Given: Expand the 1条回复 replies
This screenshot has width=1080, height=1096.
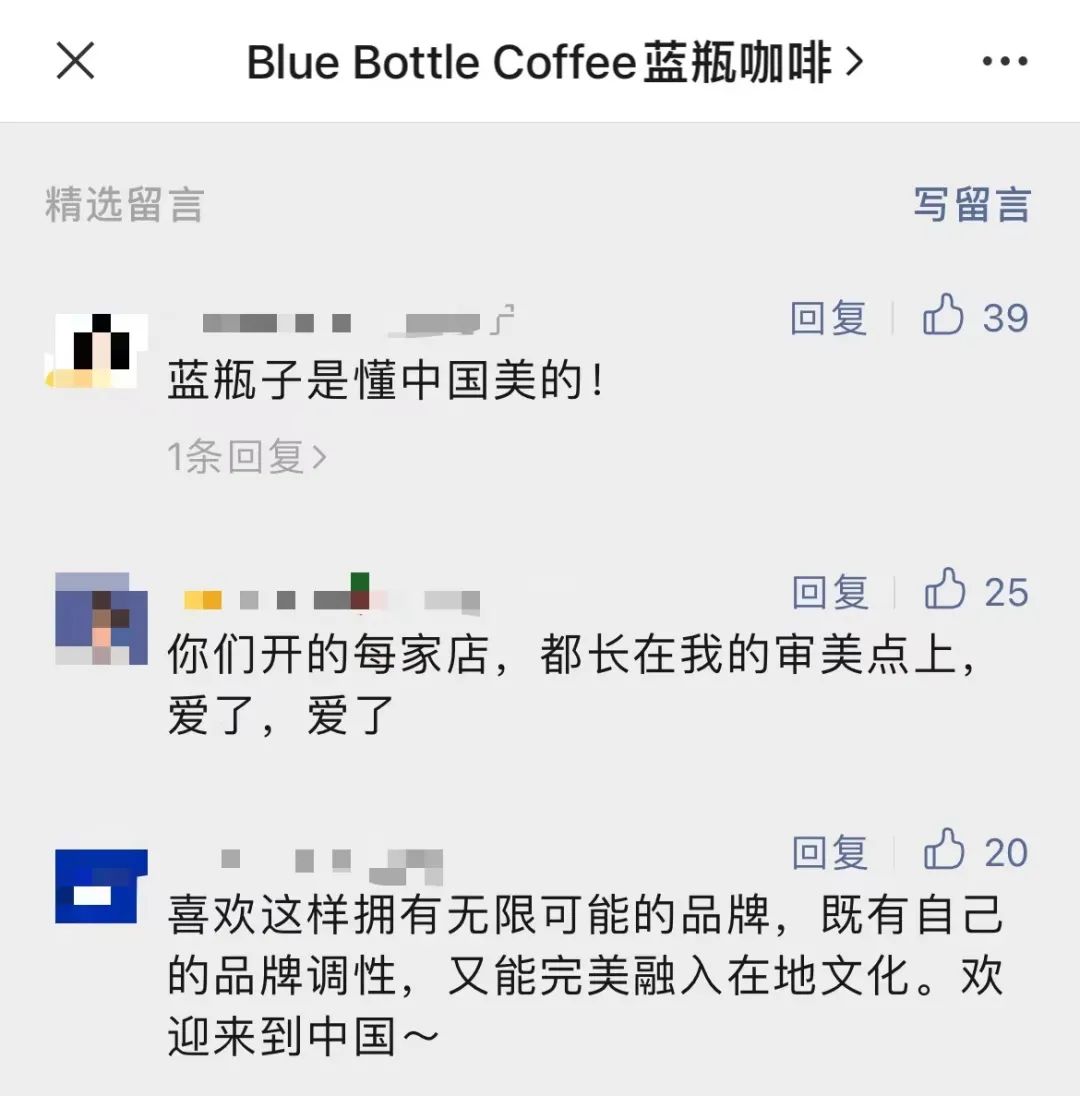Looking at the screenshot, I should click(x=246, y=457).
